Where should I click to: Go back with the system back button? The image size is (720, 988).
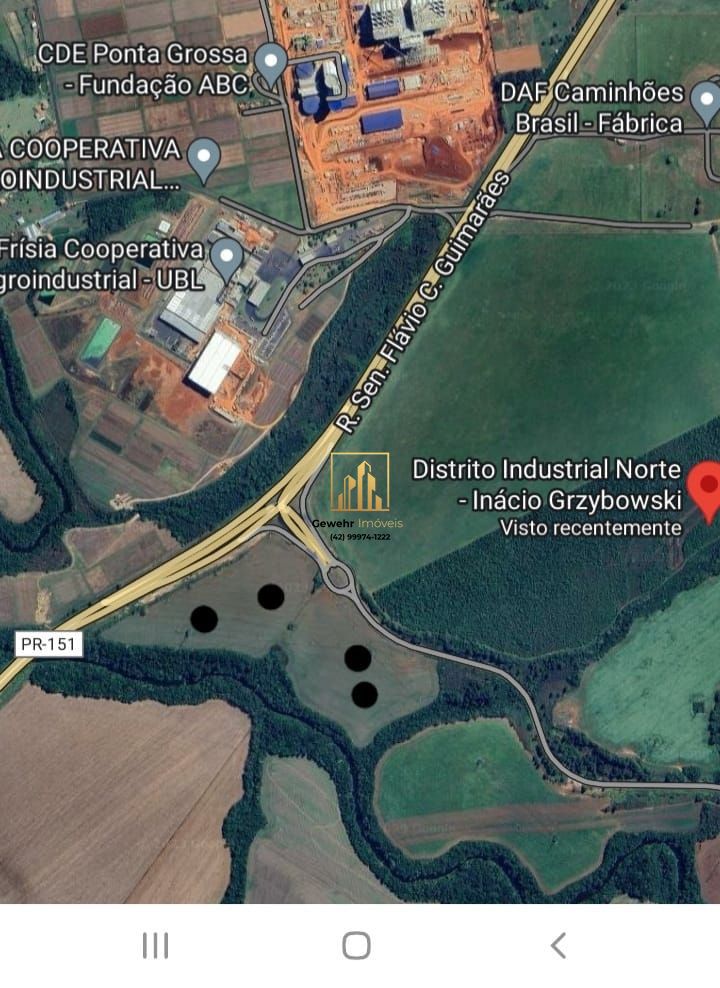click(558, 945)
